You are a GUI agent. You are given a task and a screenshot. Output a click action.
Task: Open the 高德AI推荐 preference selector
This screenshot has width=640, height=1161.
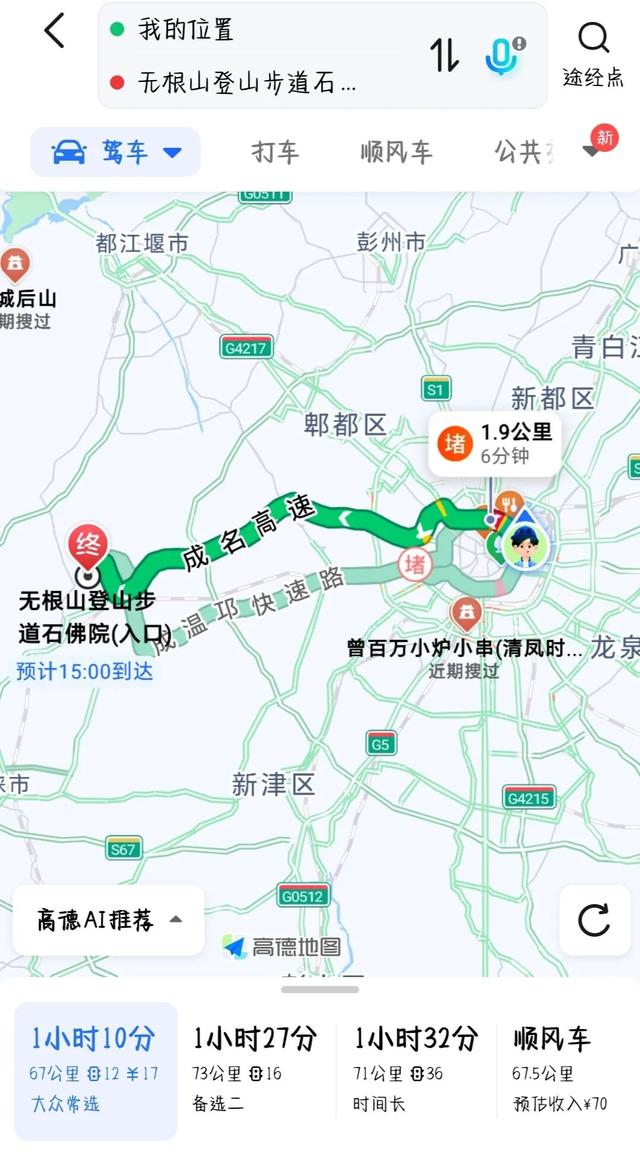tap(108, 920)
